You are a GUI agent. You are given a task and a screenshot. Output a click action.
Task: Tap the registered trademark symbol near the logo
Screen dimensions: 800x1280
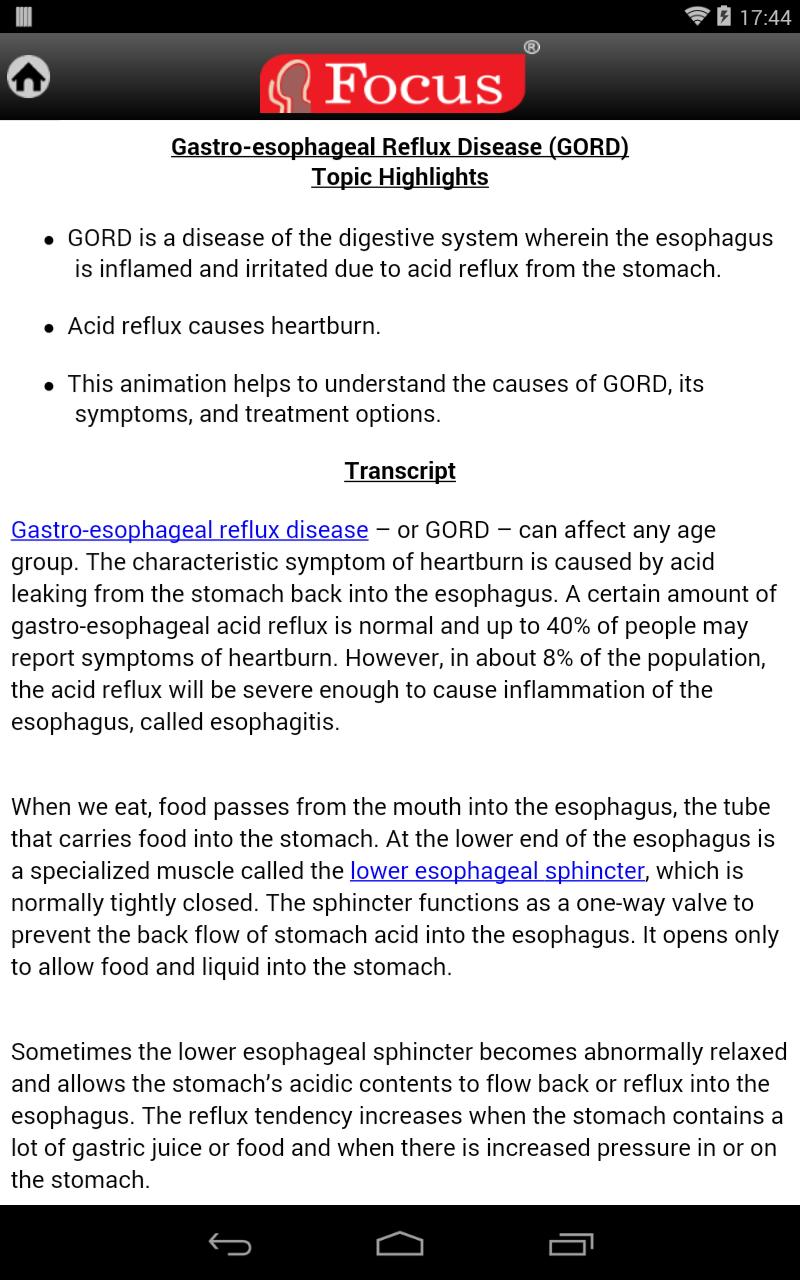(x=531, y=47)
